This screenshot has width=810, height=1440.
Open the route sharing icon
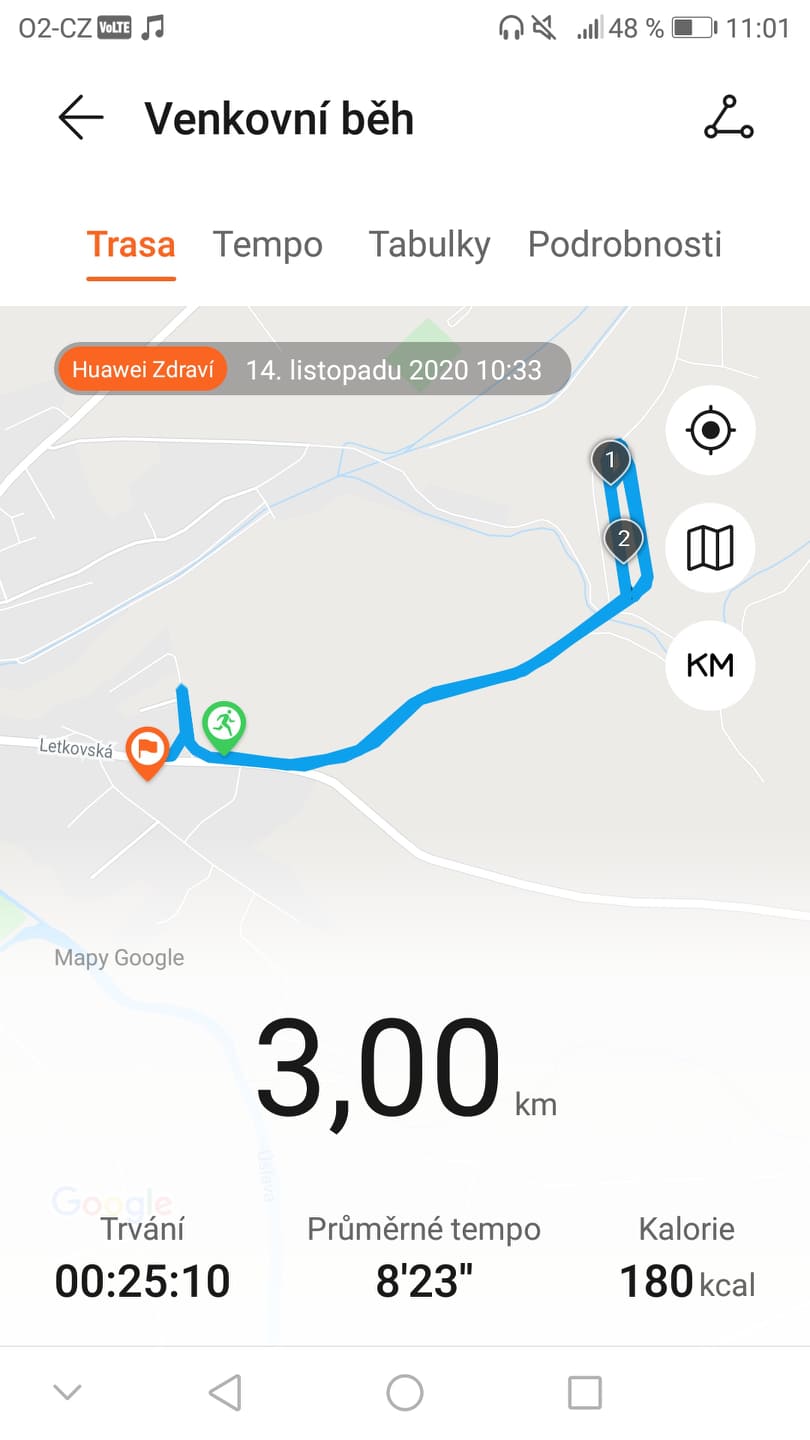tap(728, 118)
